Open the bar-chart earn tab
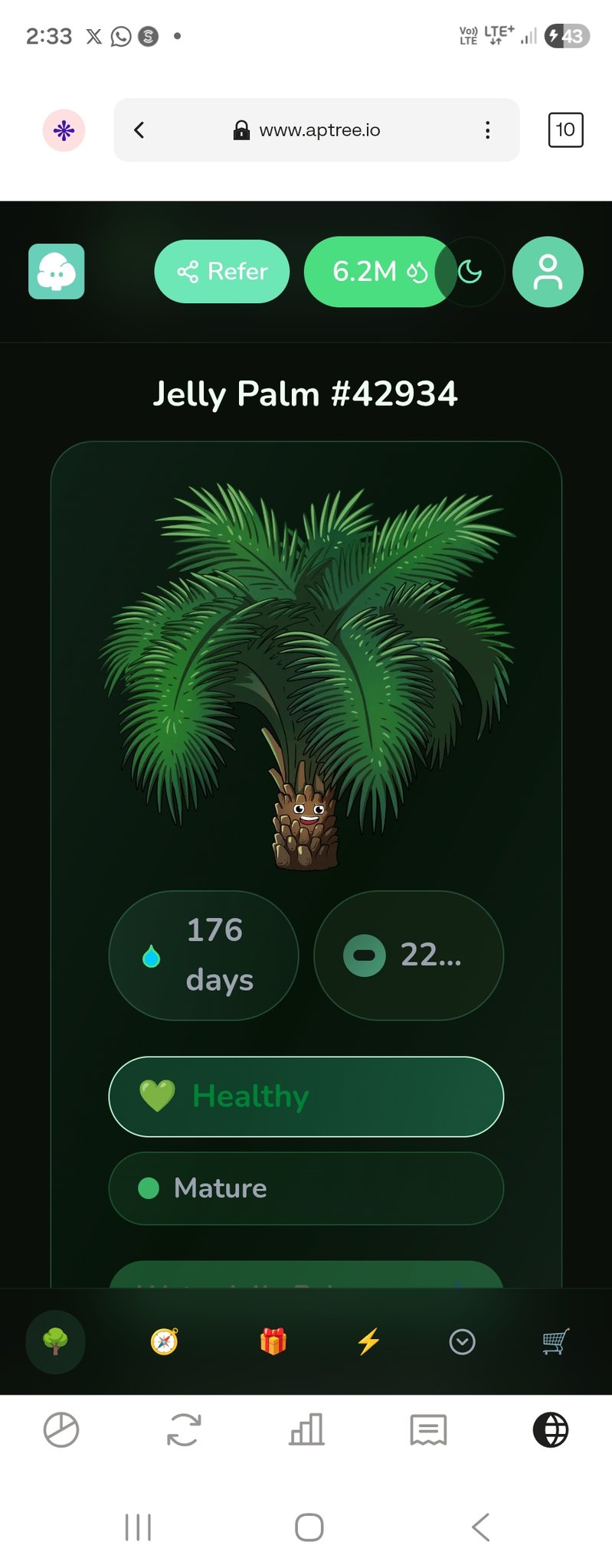The width and height of the screenshot is (612, 1568). click(306, 1429)
